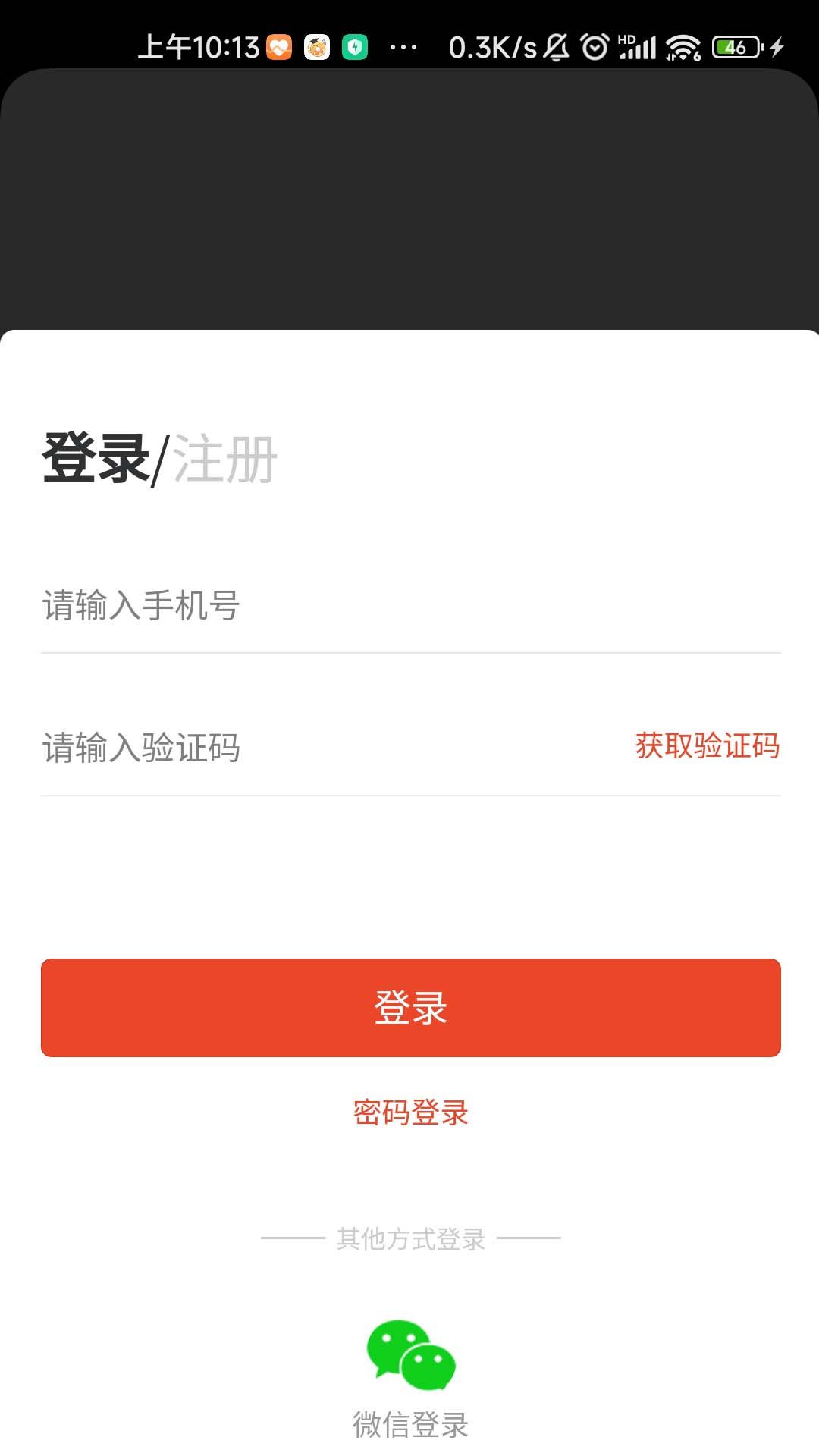Tap 获取验证码 to request a code
Screen dimensions: 819x1456
(x=707, y=747)
